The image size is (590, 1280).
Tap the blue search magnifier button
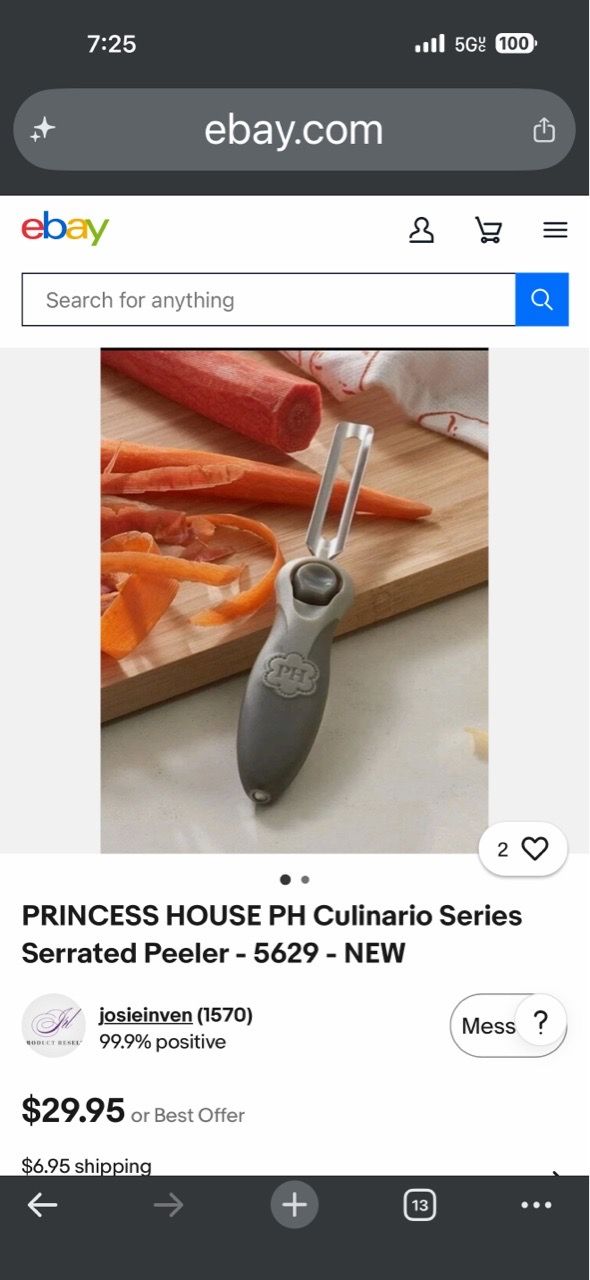[x=542, y=300]
